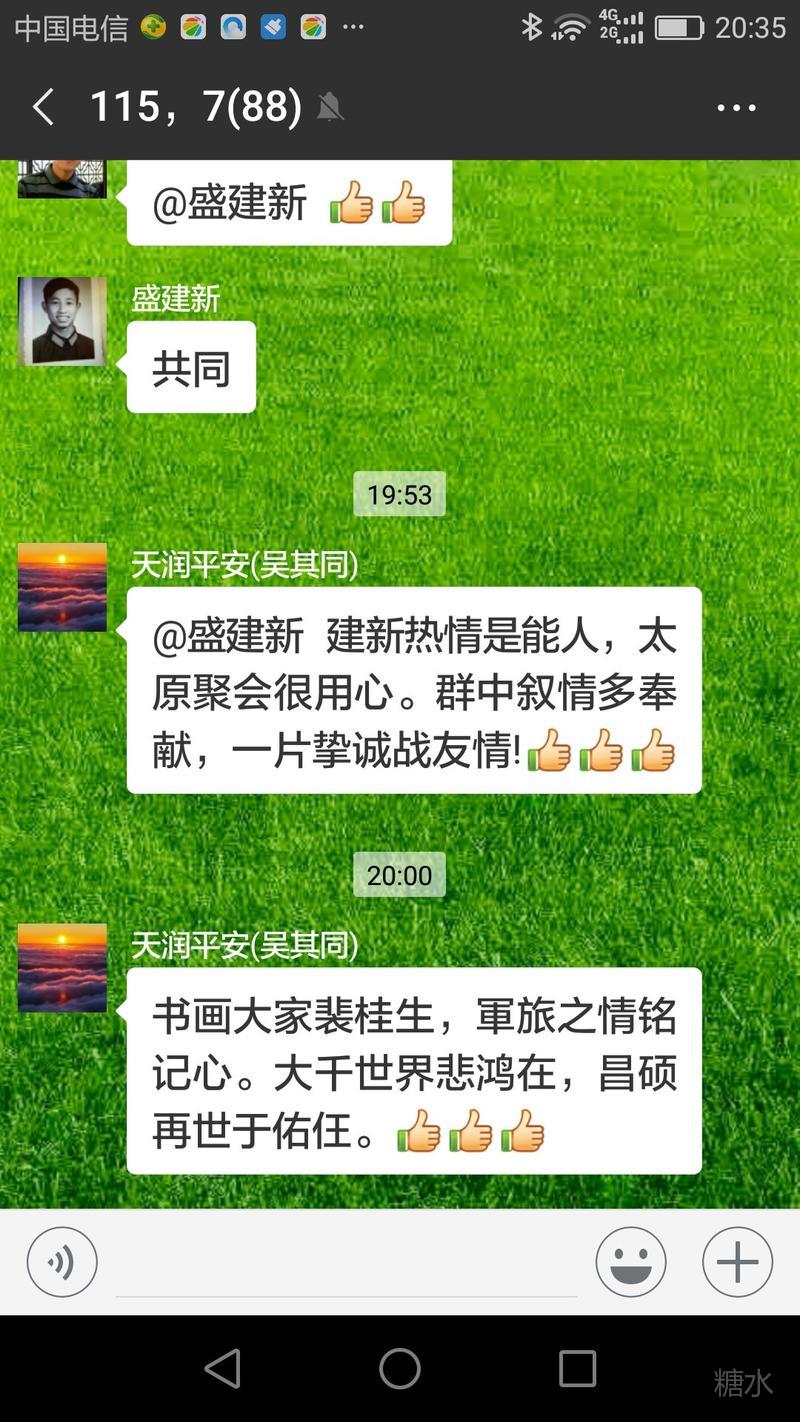
Task: Switch to voice message input
Action: tap(62, 1262)
